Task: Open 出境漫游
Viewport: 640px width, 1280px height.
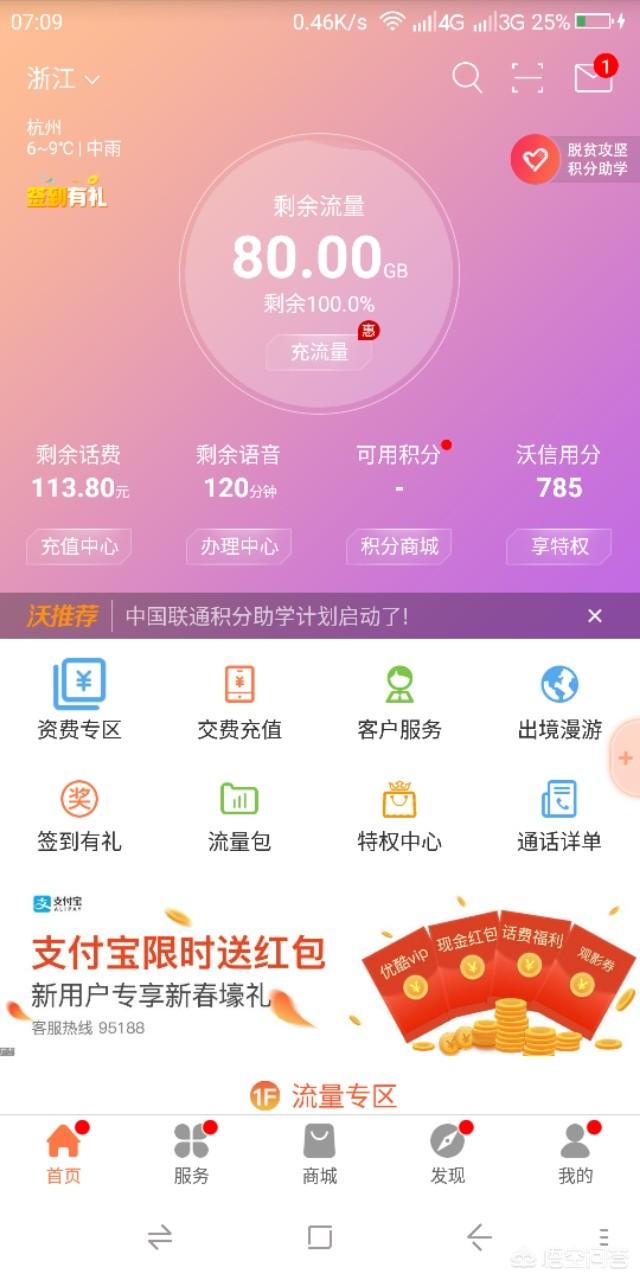Action: [x=559, y=700]
